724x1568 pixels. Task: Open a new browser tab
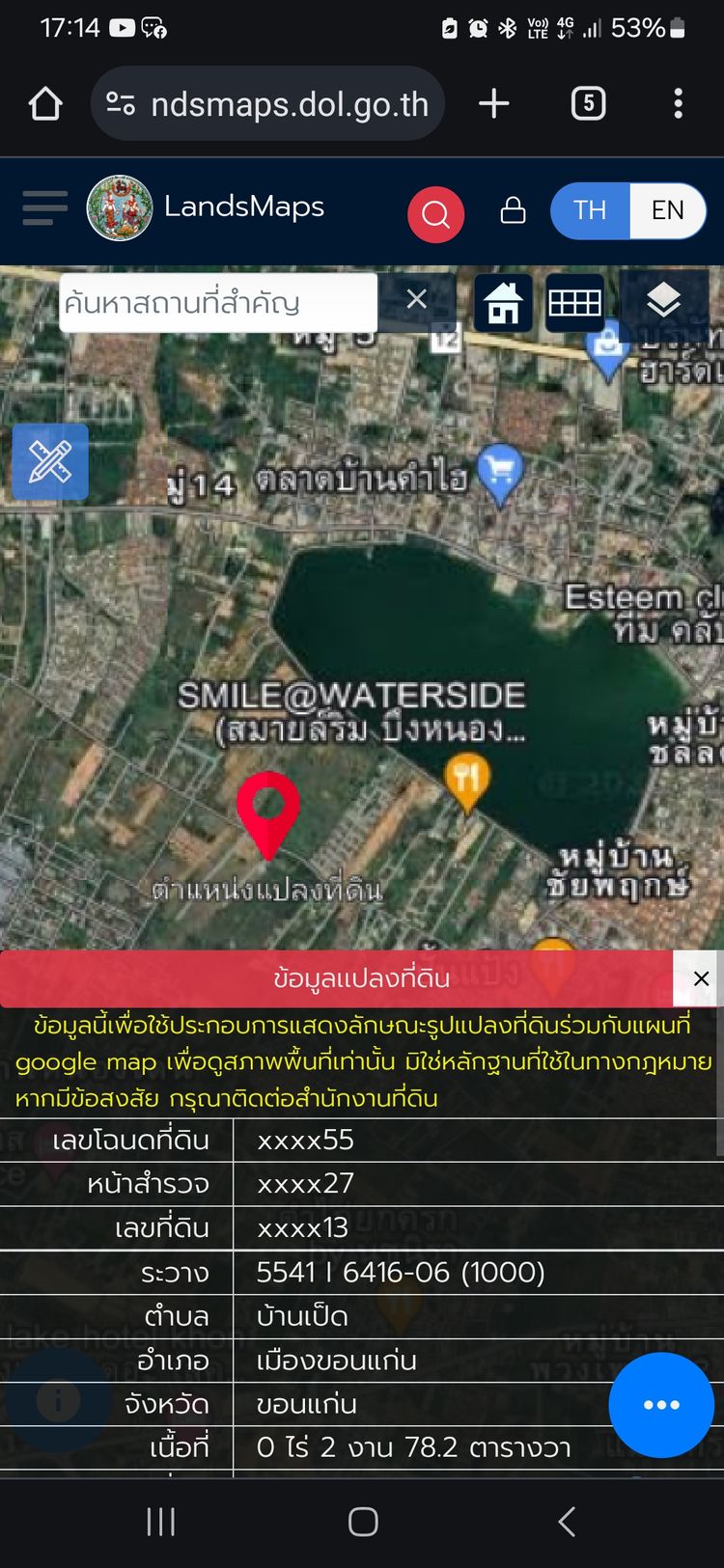[x=494, y=103]
